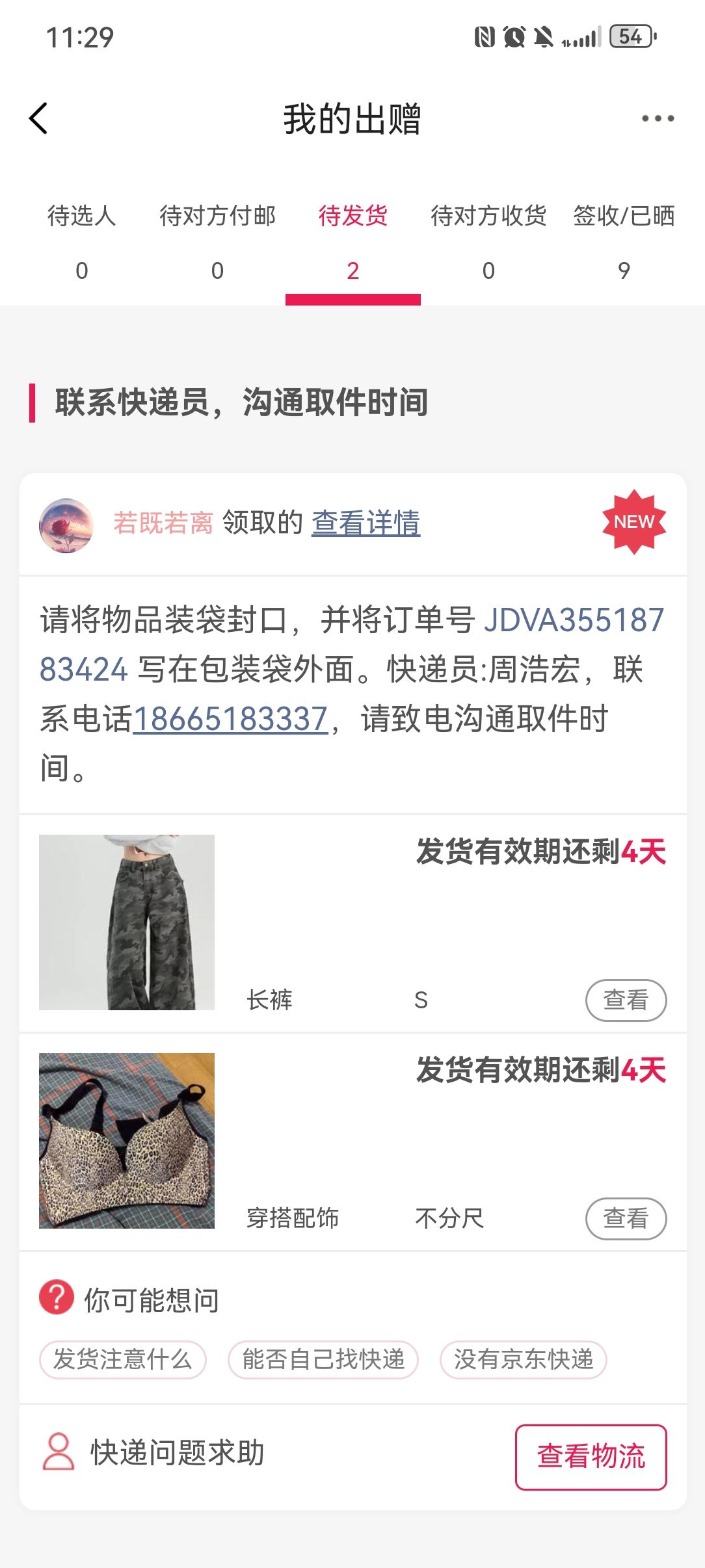Tap the 查看详情 link
705x1568 pixels.
366,523
